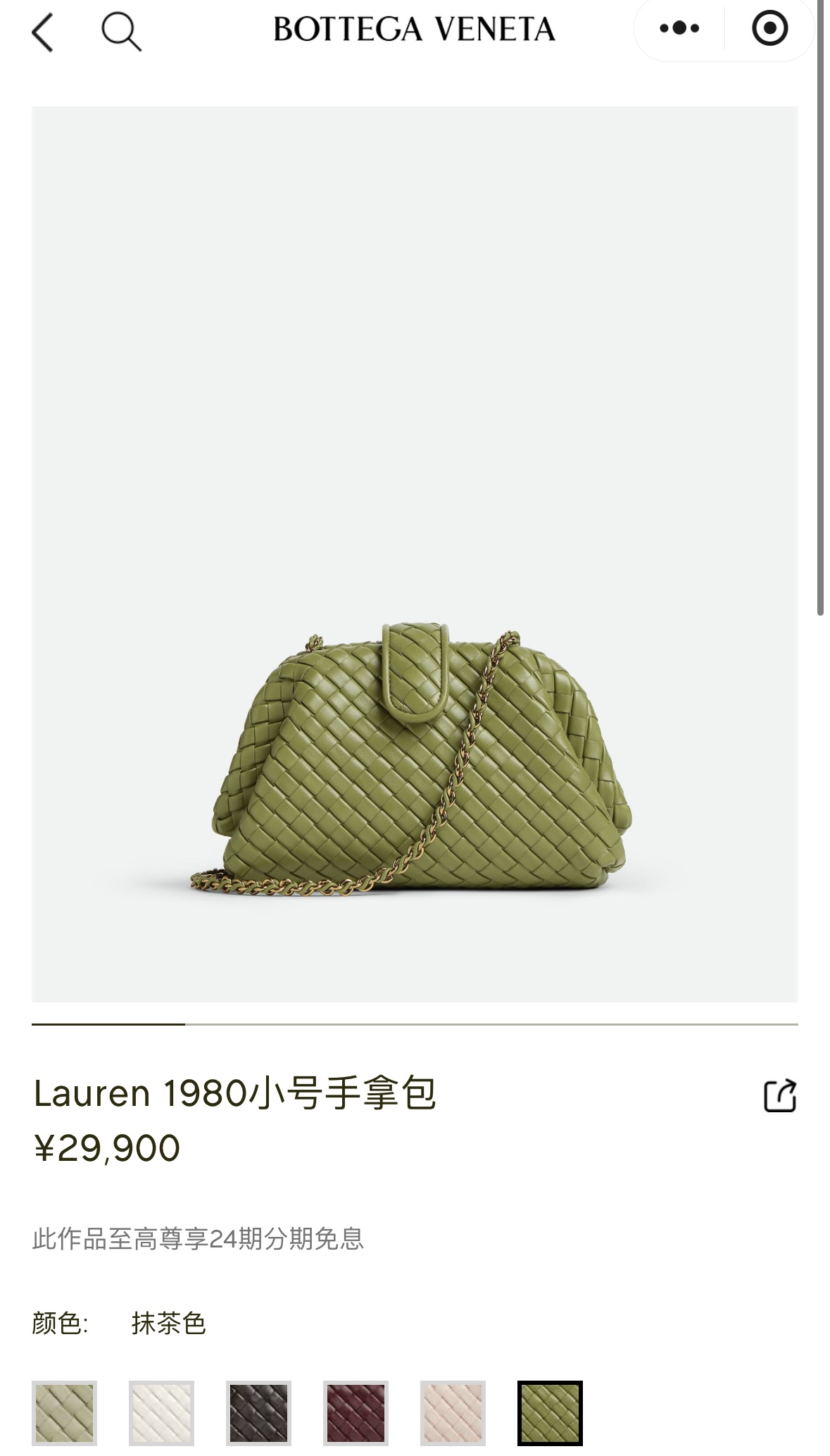Choose the dark brown color swatch

[x=258, y=1412]
